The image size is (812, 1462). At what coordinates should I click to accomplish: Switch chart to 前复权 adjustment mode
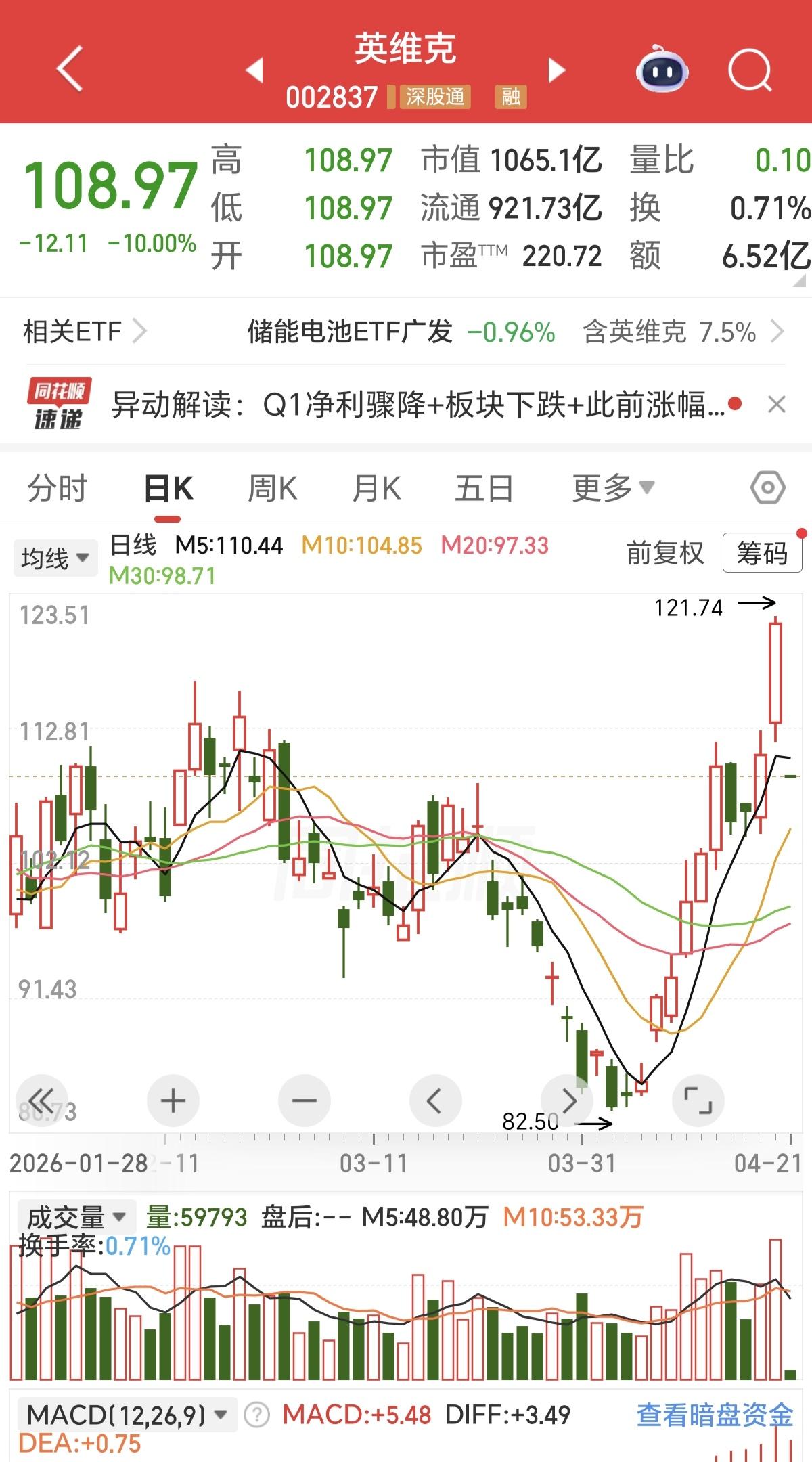point(664,554)
